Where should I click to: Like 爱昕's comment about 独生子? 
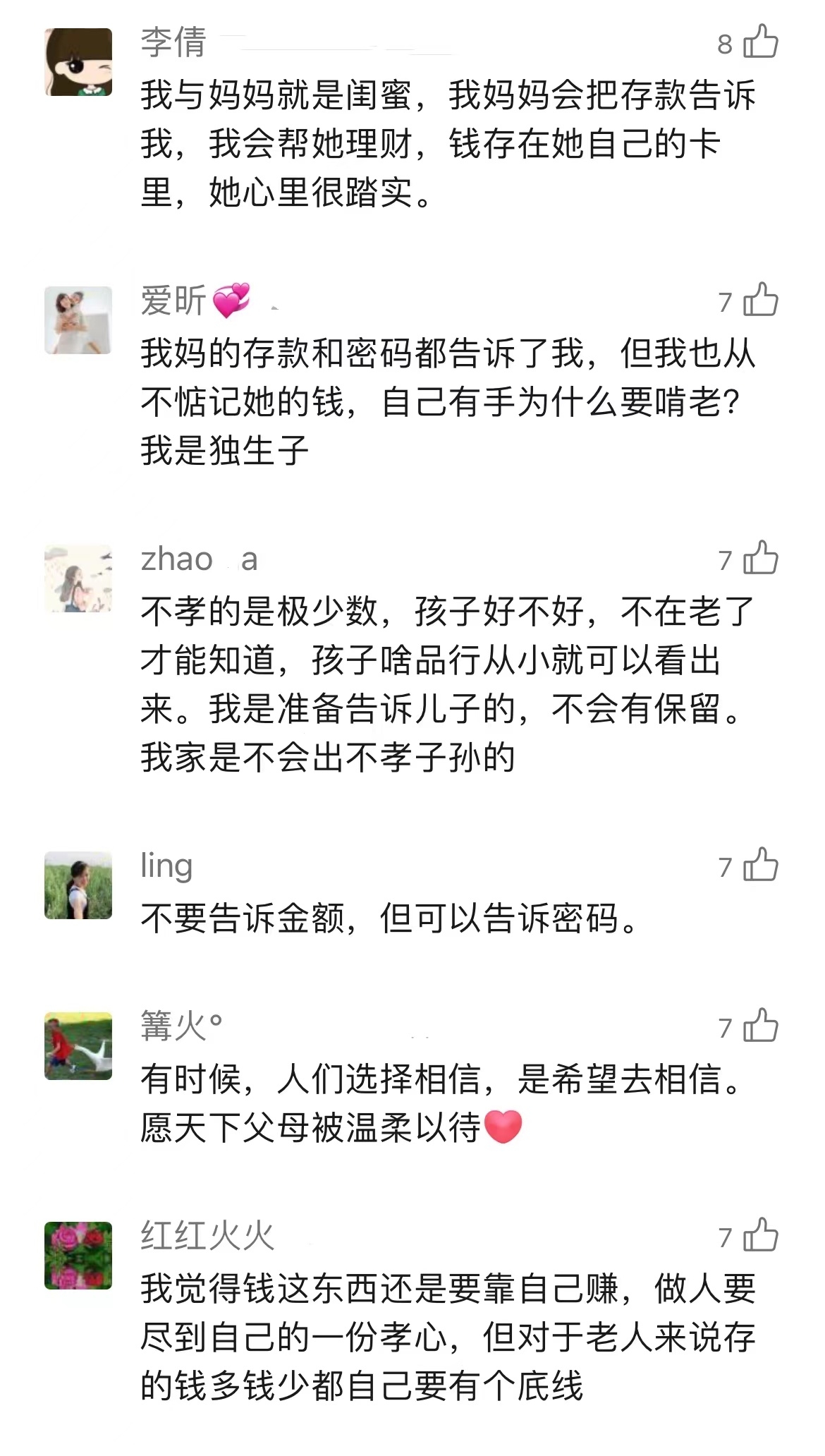761,301
